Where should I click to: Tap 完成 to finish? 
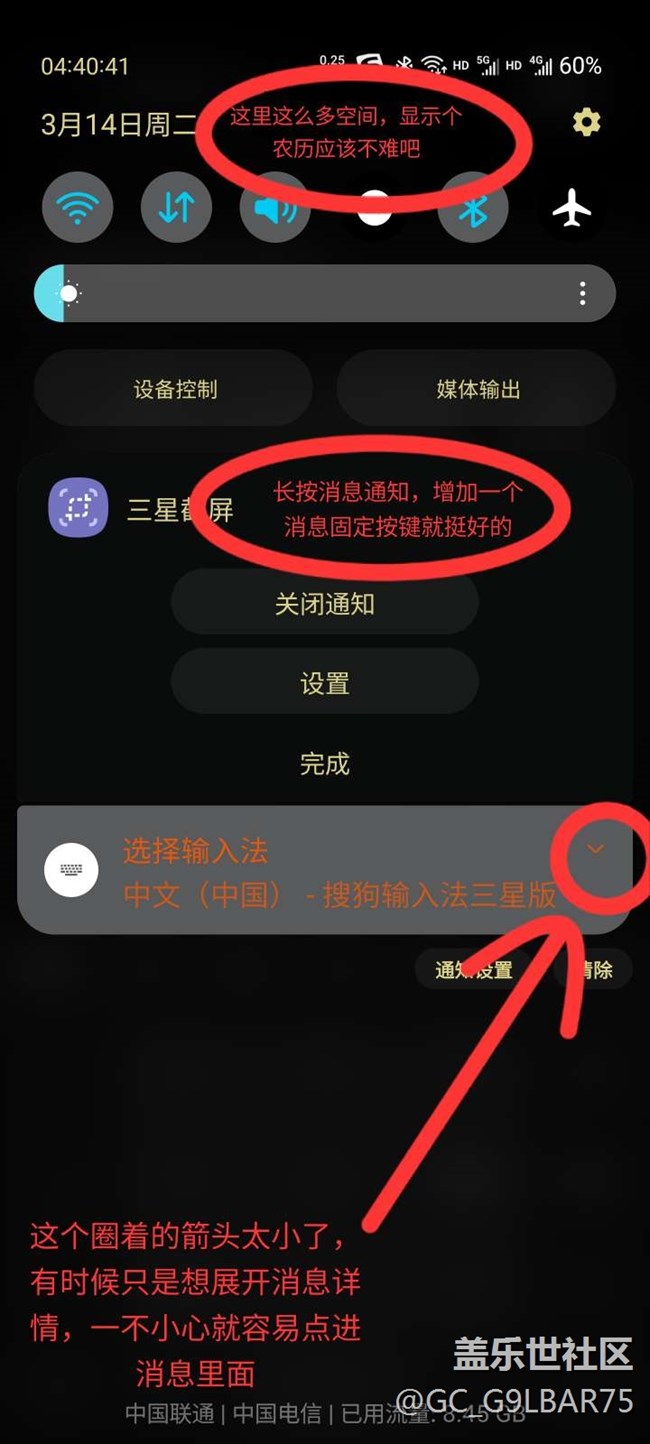click(324, 764)
